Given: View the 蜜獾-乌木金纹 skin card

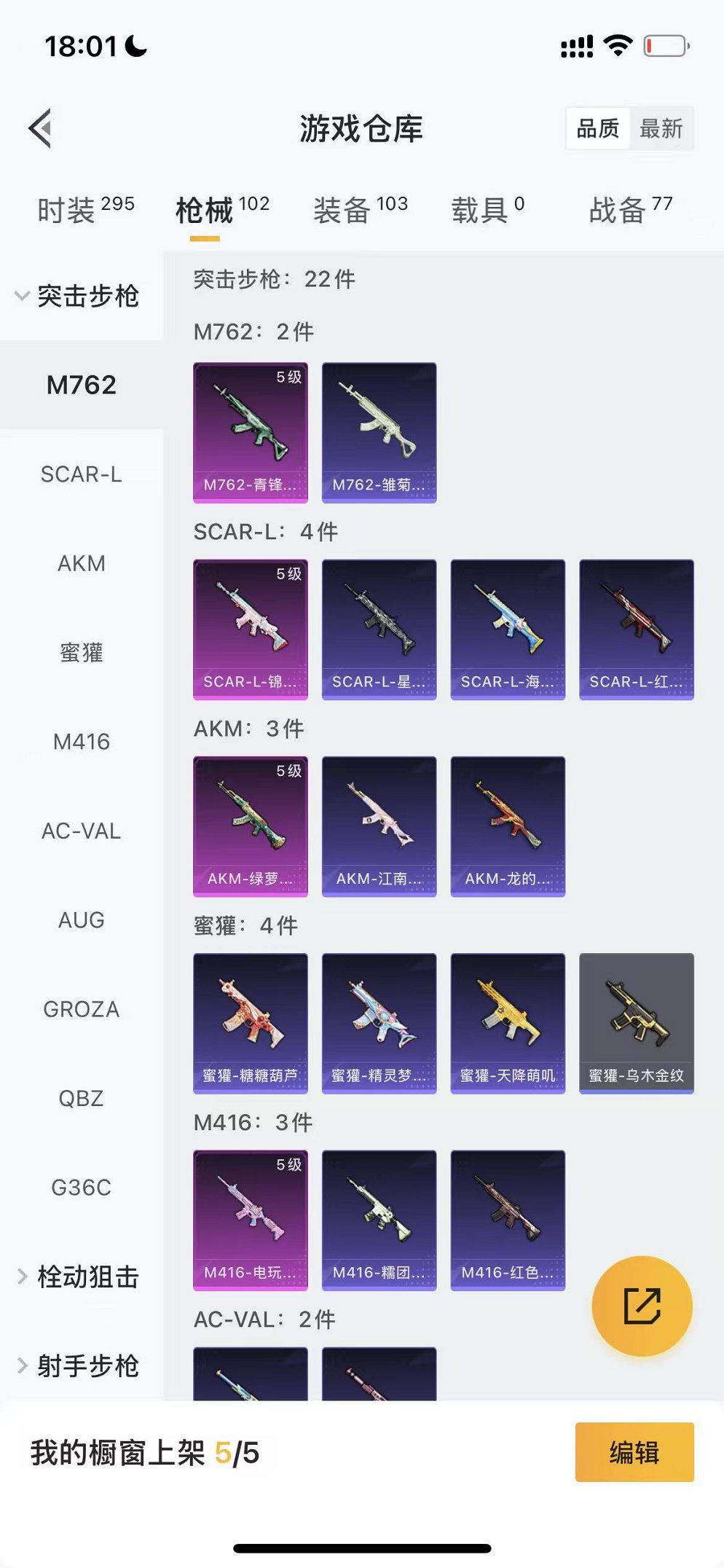Looking at the screenshot, I should click(636, 1023).
